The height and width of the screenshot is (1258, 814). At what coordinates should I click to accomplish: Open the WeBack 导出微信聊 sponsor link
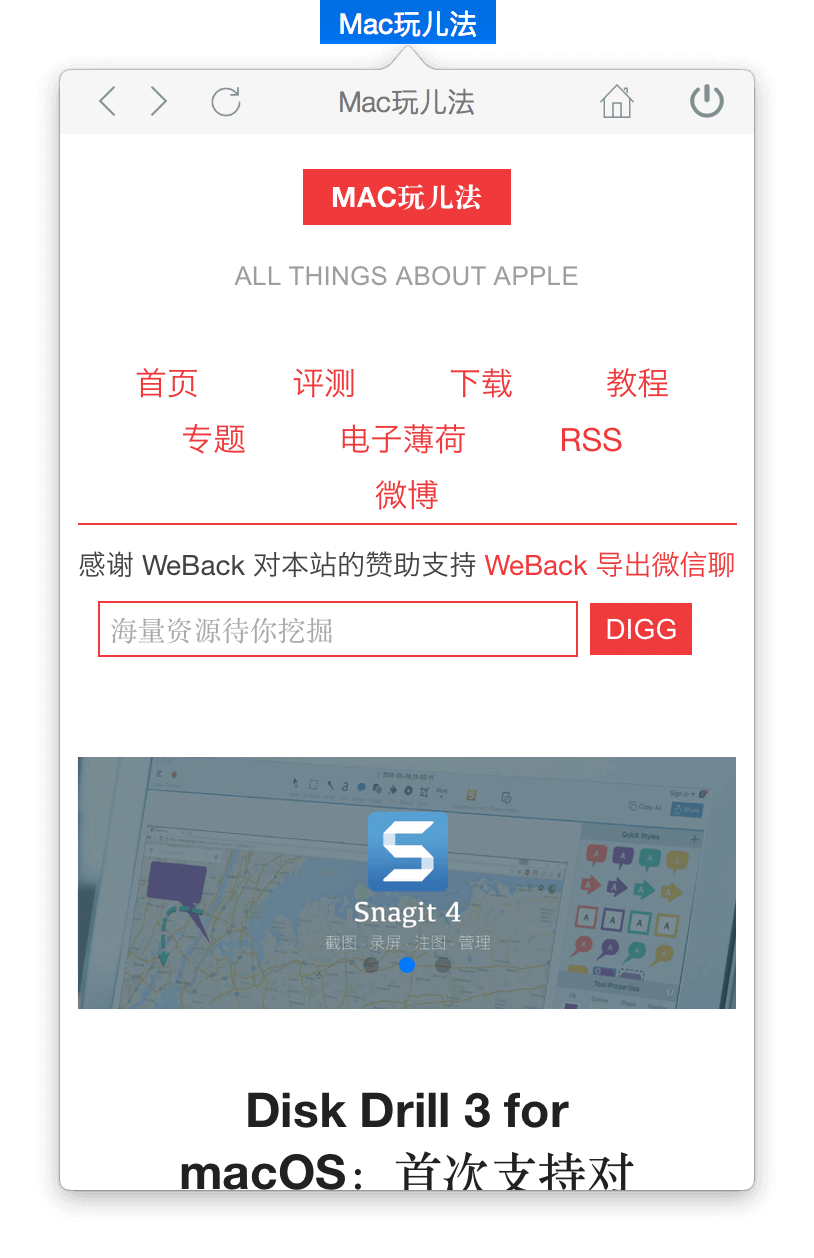[x=609, y=565]
